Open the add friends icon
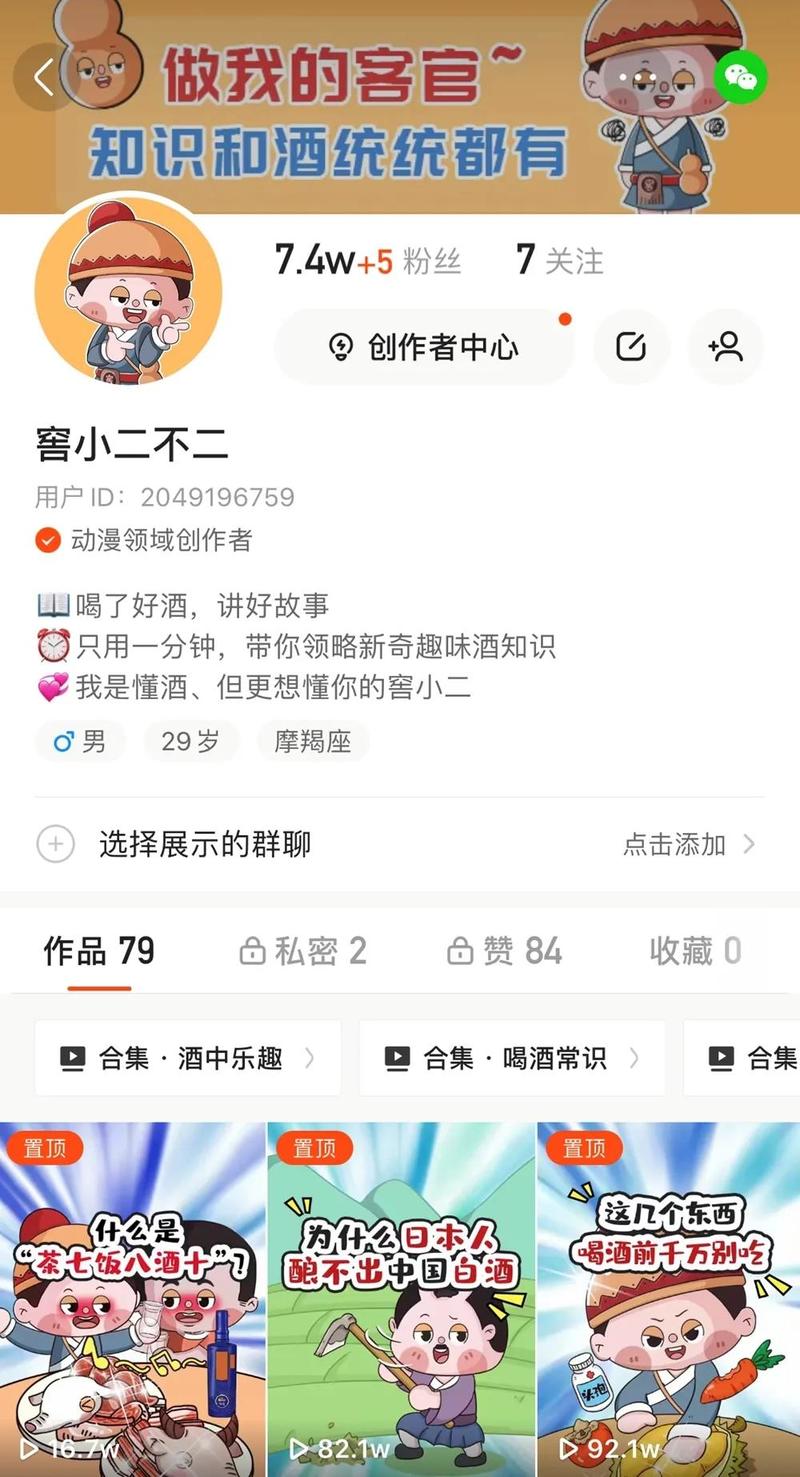This screenshot has height=1477, width=800. point(725,347)
